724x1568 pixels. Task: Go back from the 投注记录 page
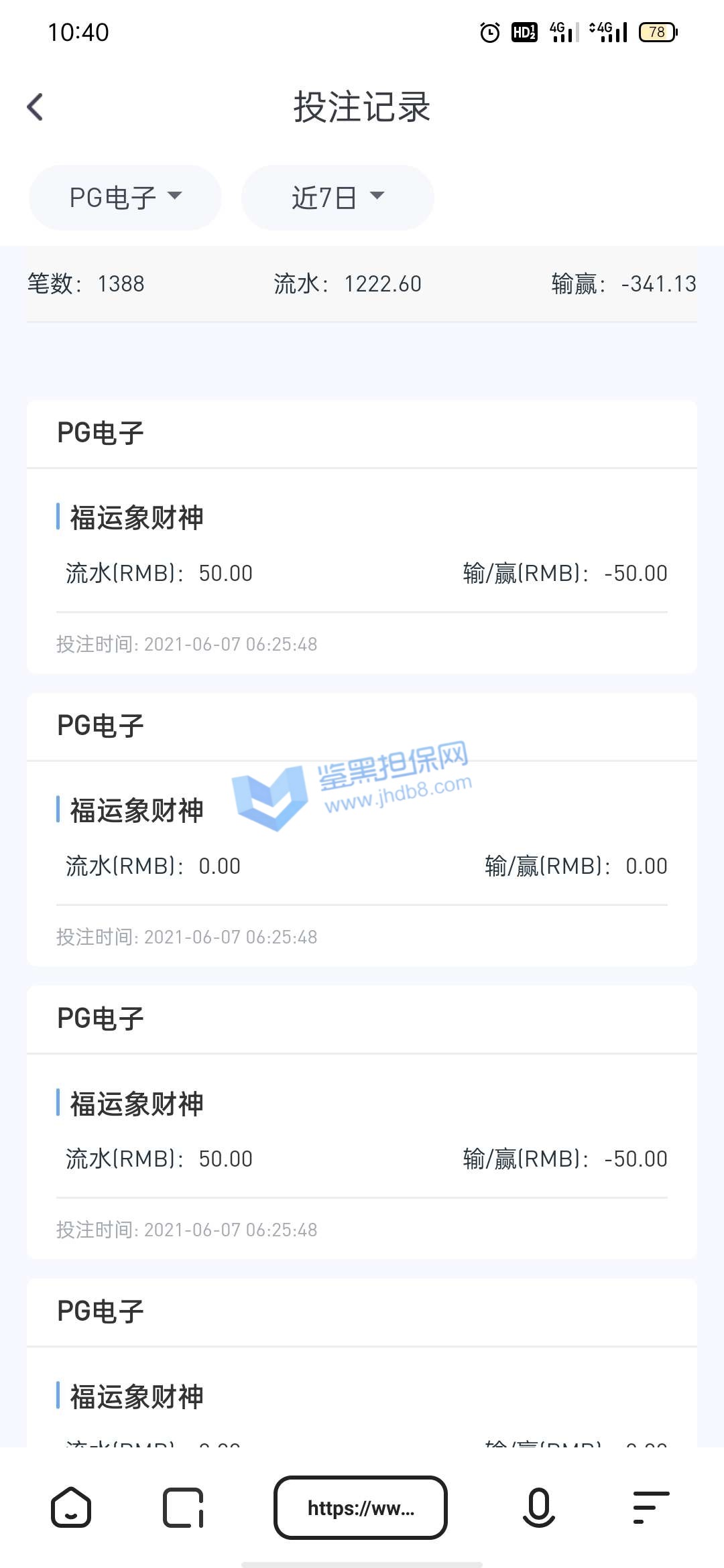click(x=36, y=107)
